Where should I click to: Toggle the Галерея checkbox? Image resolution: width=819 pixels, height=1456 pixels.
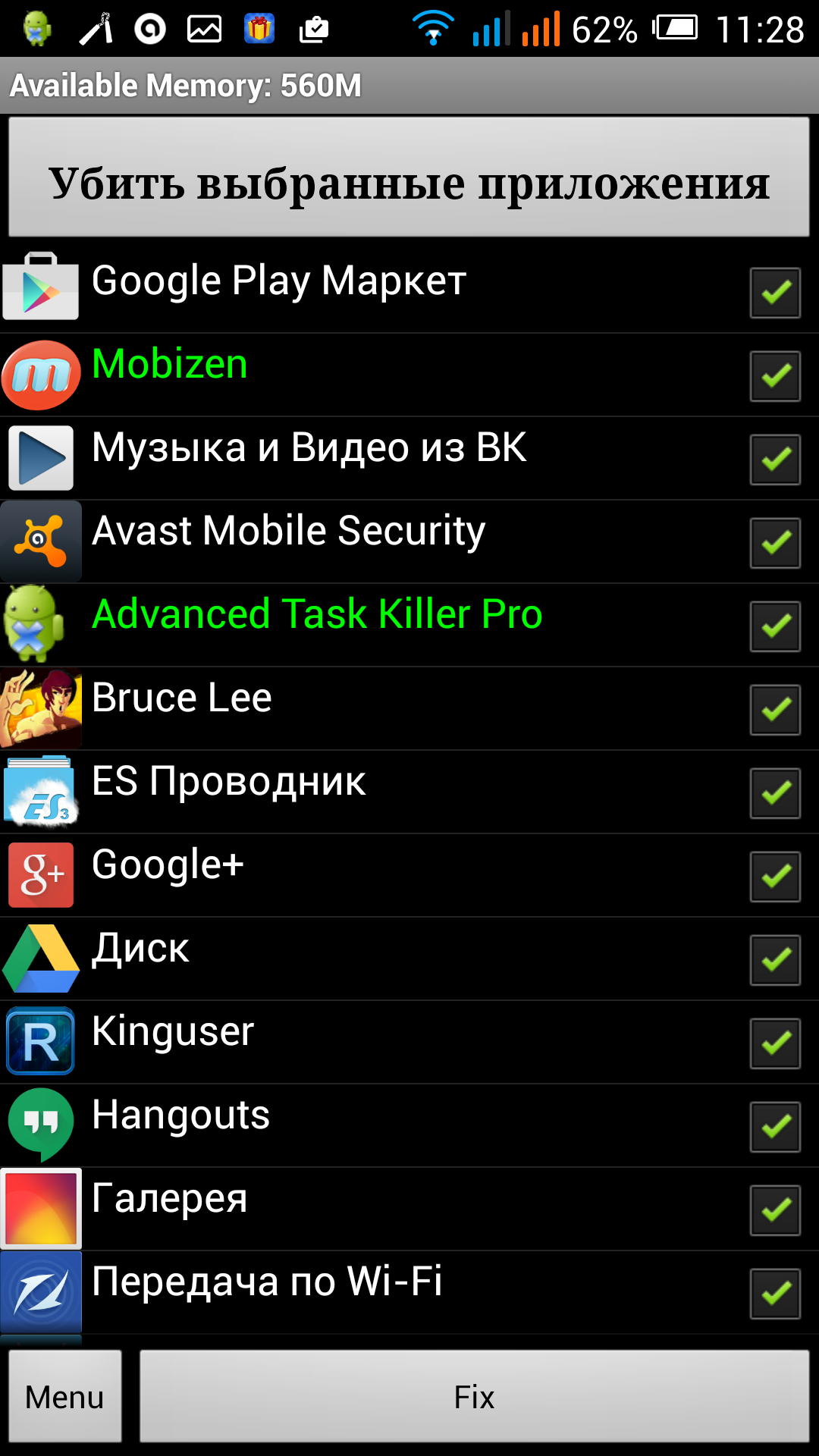pyautogui.click(x=775, y=1210)
